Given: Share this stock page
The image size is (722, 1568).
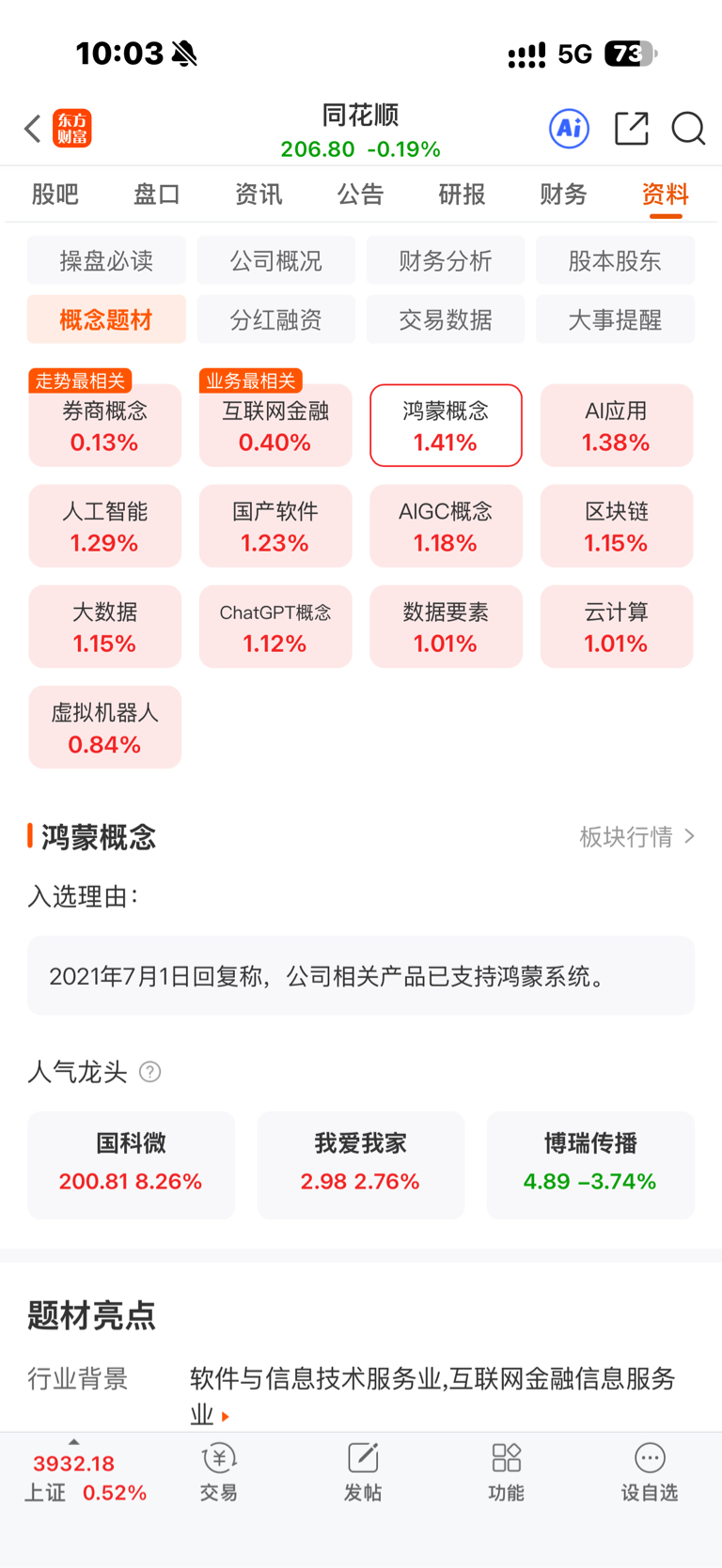Looking at the screenshot, I should [632, 129].
